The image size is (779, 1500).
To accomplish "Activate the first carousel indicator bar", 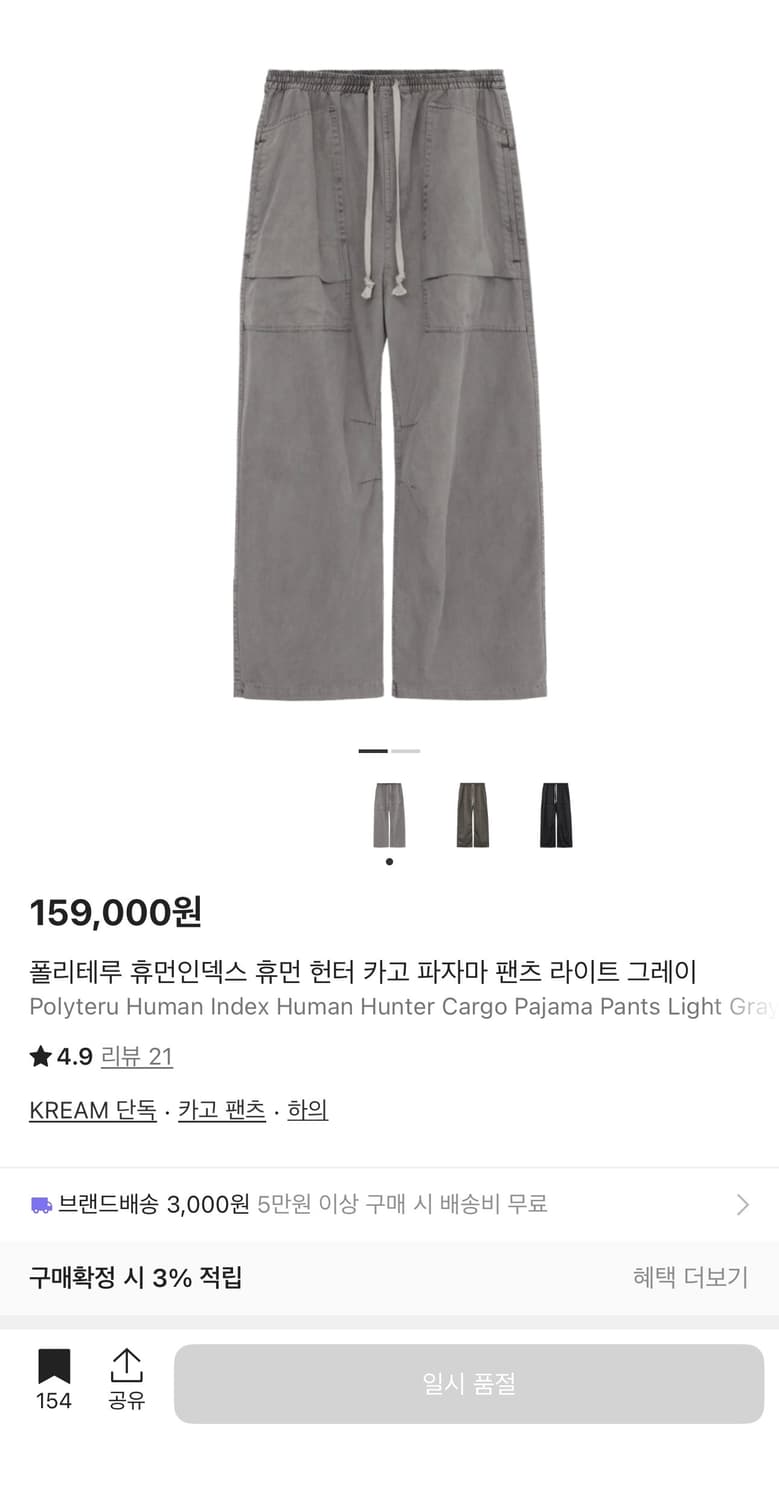I will click(375, 751).
